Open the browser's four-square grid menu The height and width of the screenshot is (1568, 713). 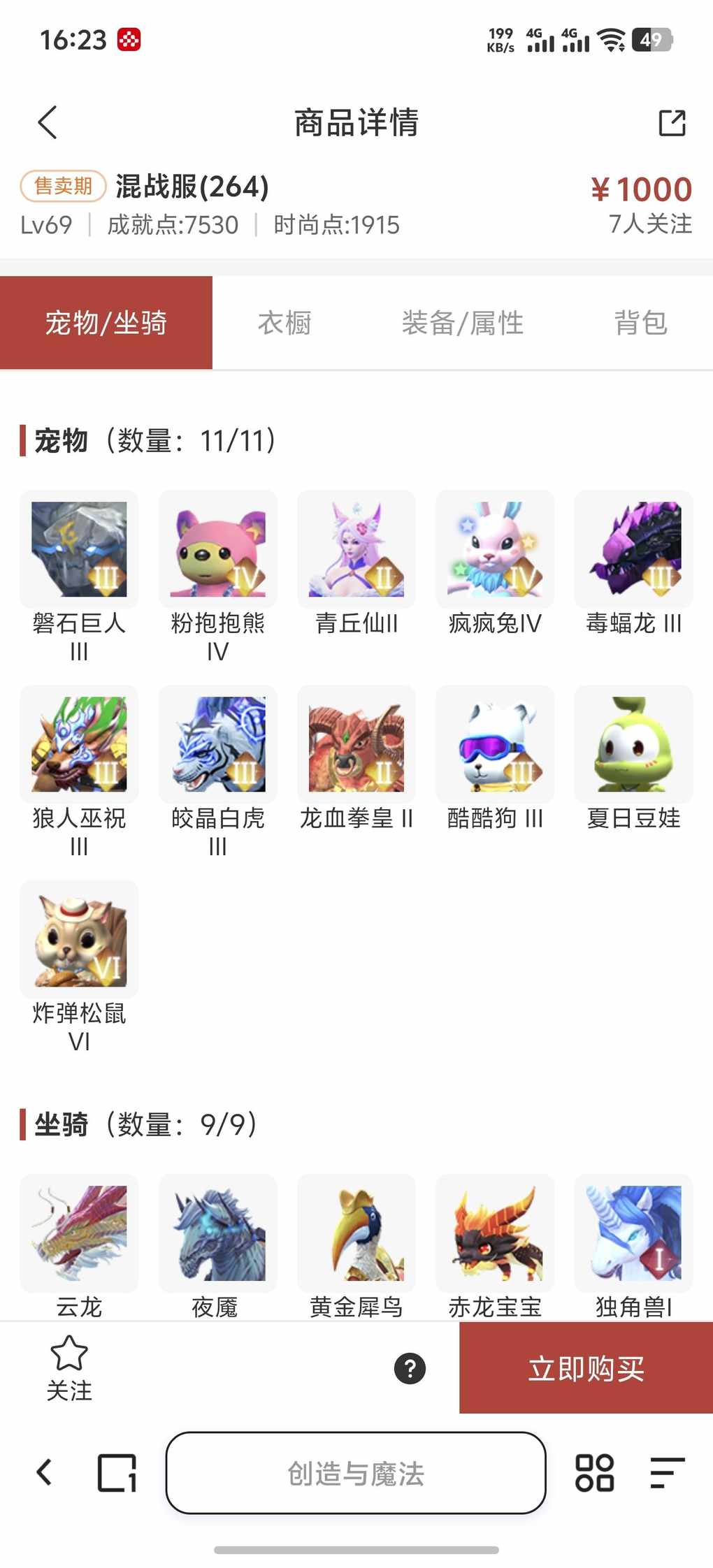(x=594, y=1473)
